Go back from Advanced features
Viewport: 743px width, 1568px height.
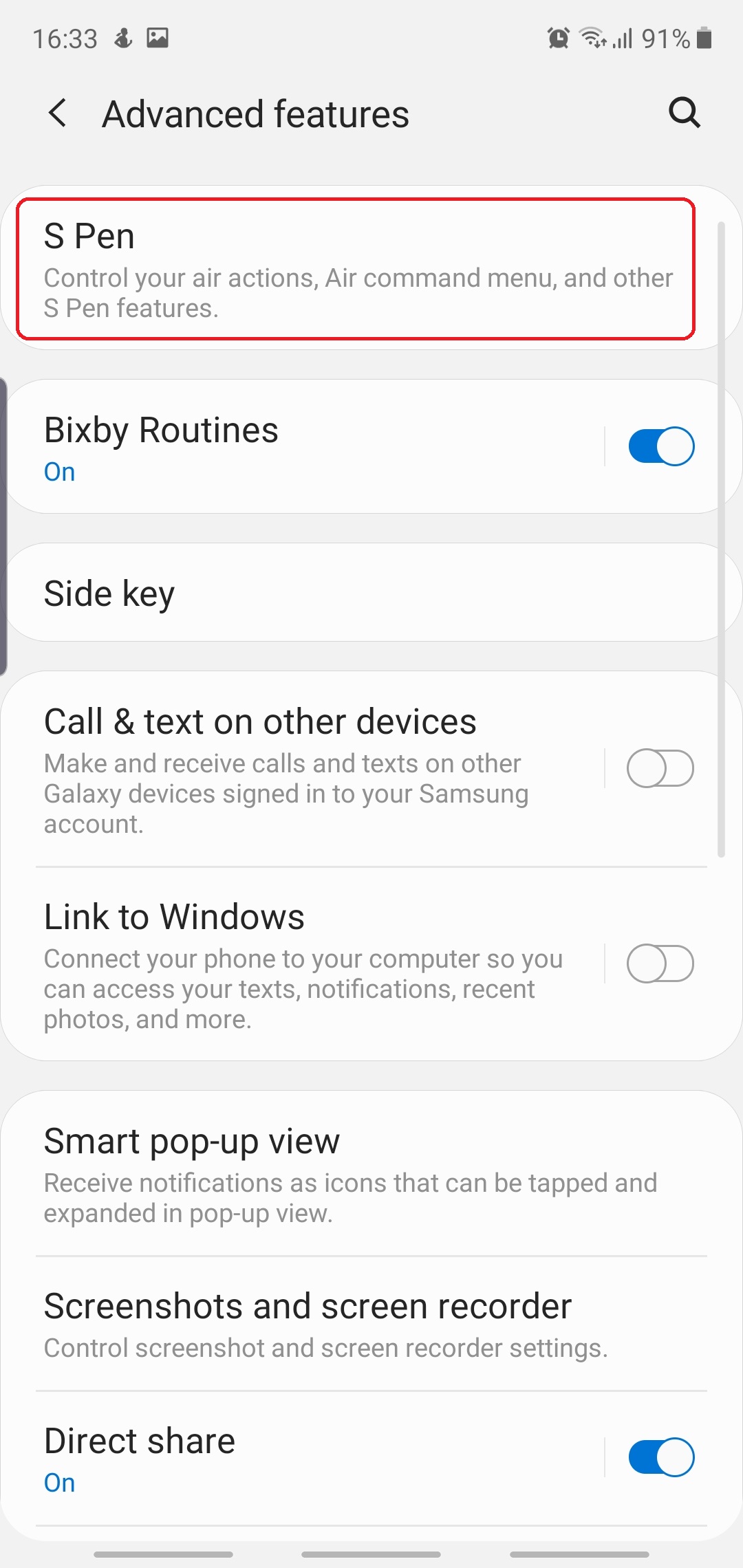tap(58, 113)
